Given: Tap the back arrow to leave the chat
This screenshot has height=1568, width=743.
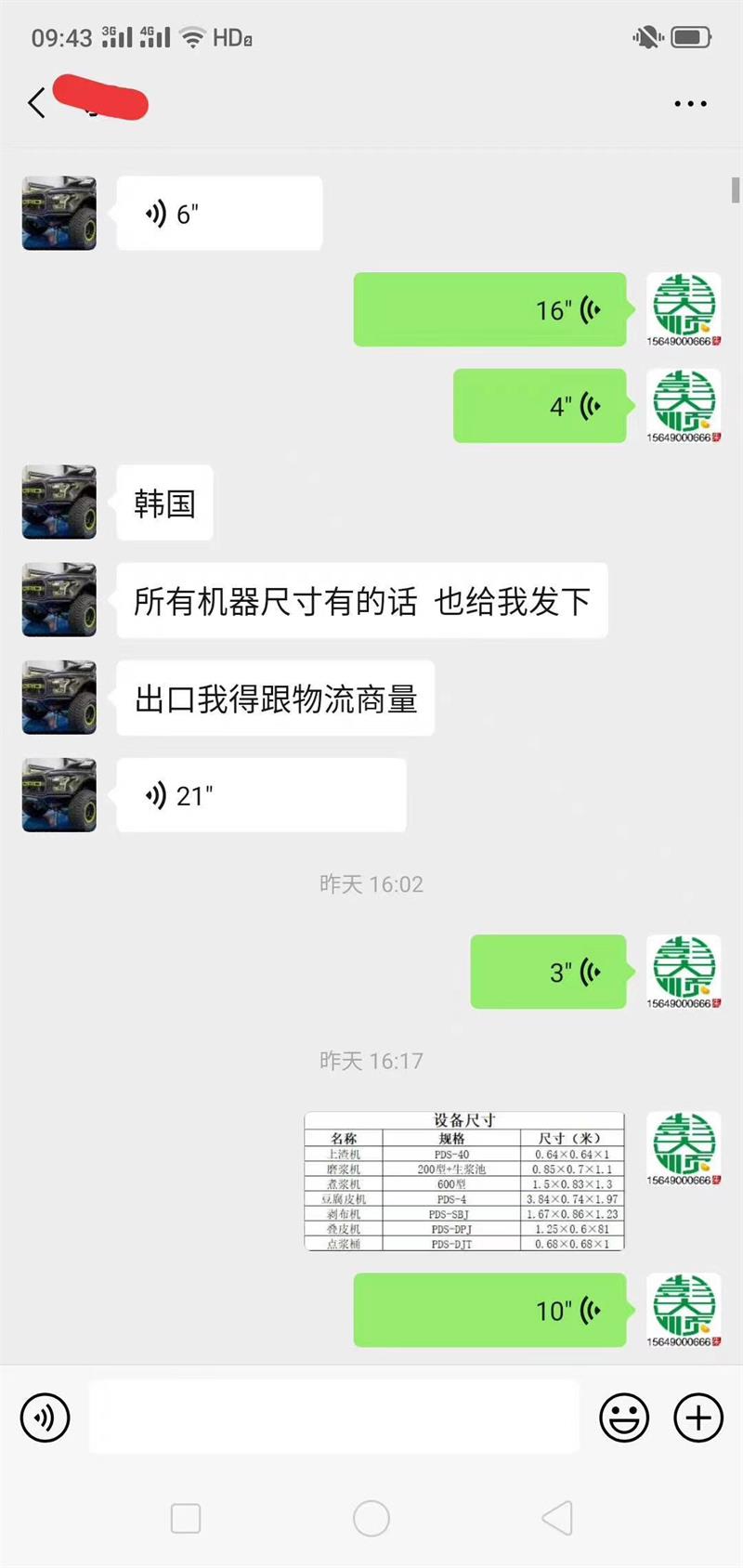Looking at the screenshot, I should click(x=35, y=103).
